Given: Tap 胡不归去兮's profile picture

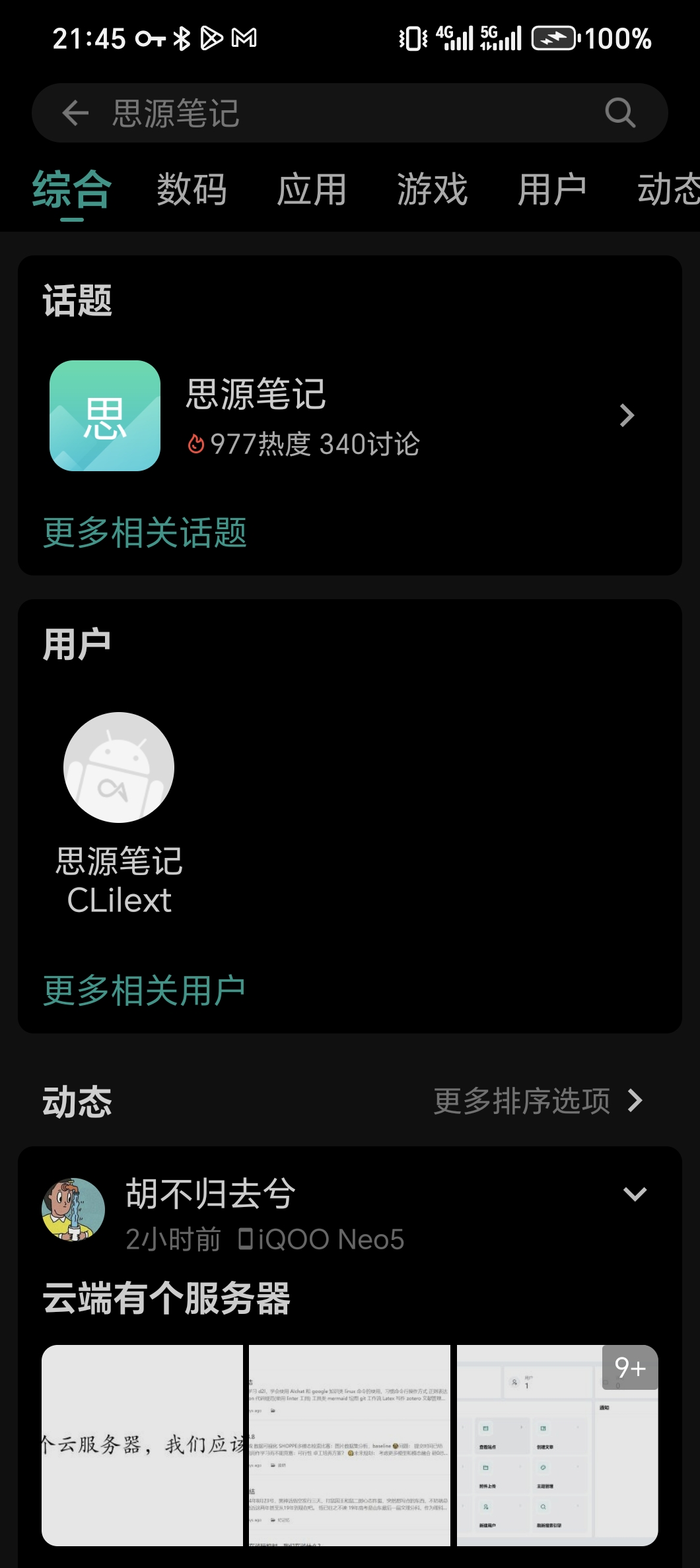Looking at the screenshot, I should (75, 1209).
